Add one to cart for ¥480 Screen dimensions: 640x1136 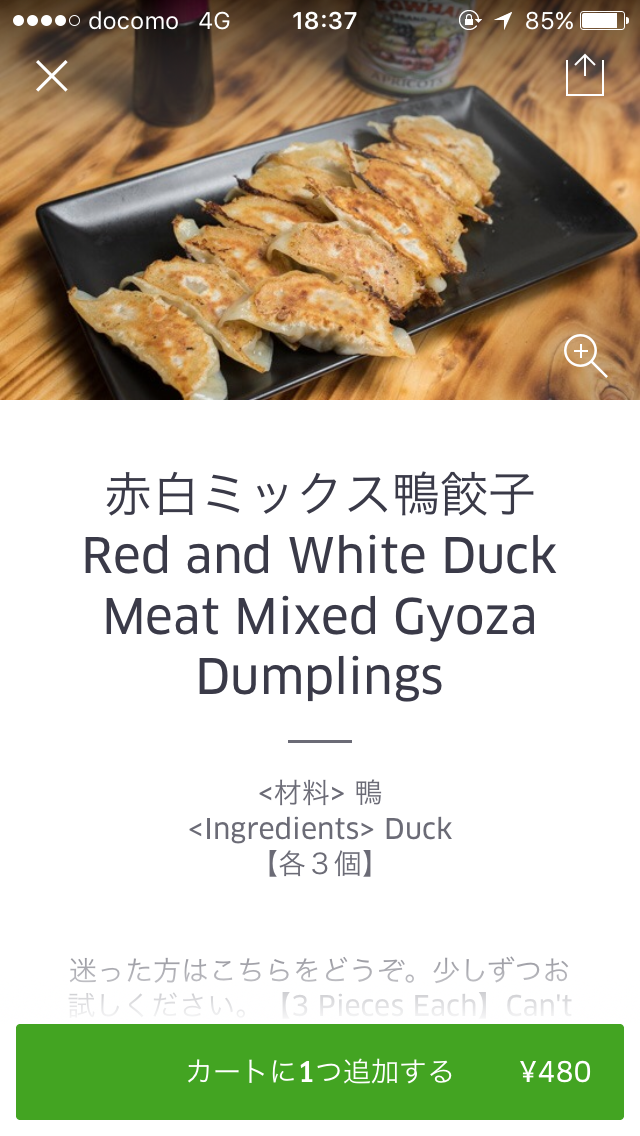point(320,1072)
